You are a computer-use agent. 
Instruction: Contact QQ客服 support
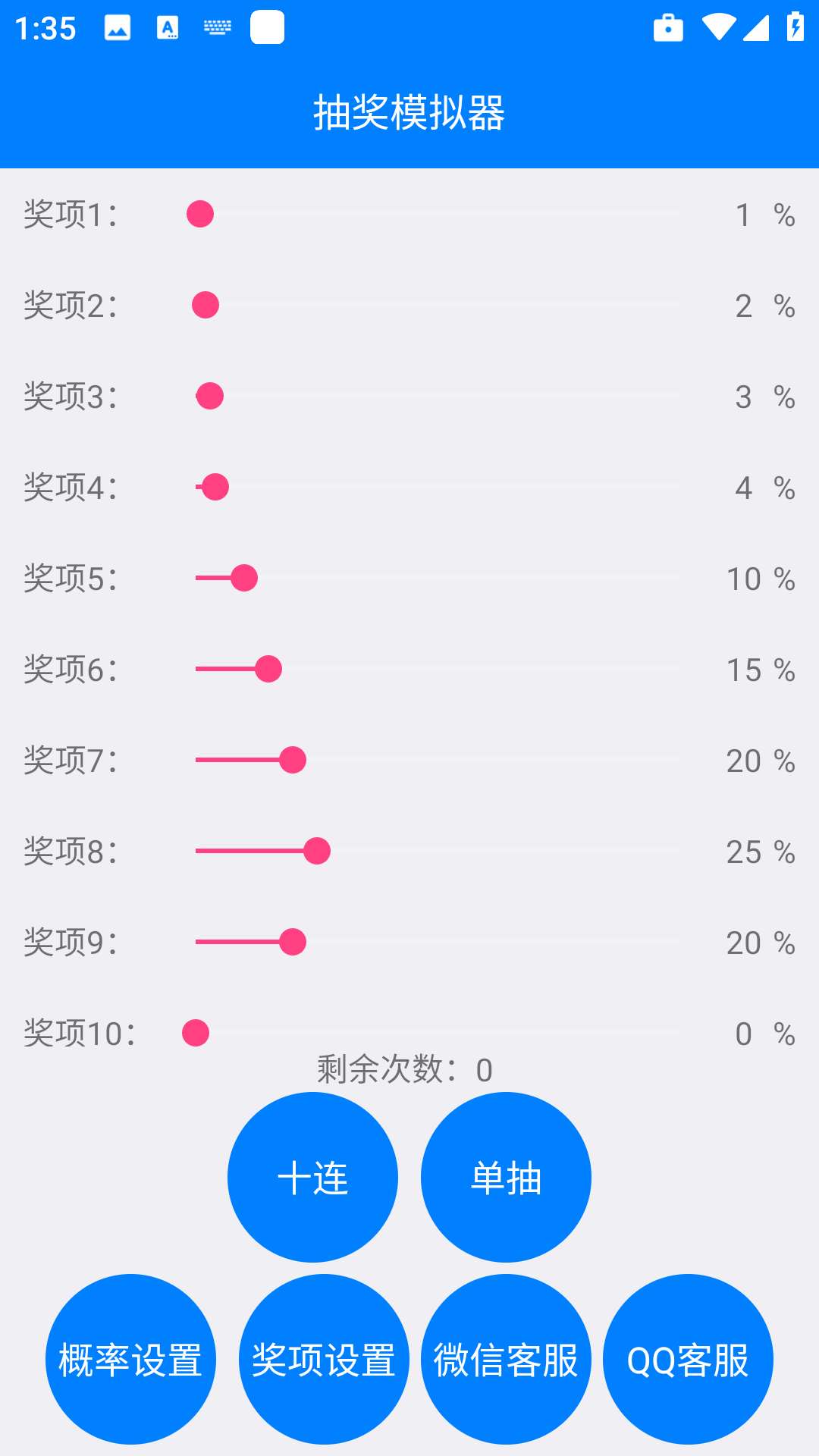click(688, 1359)
